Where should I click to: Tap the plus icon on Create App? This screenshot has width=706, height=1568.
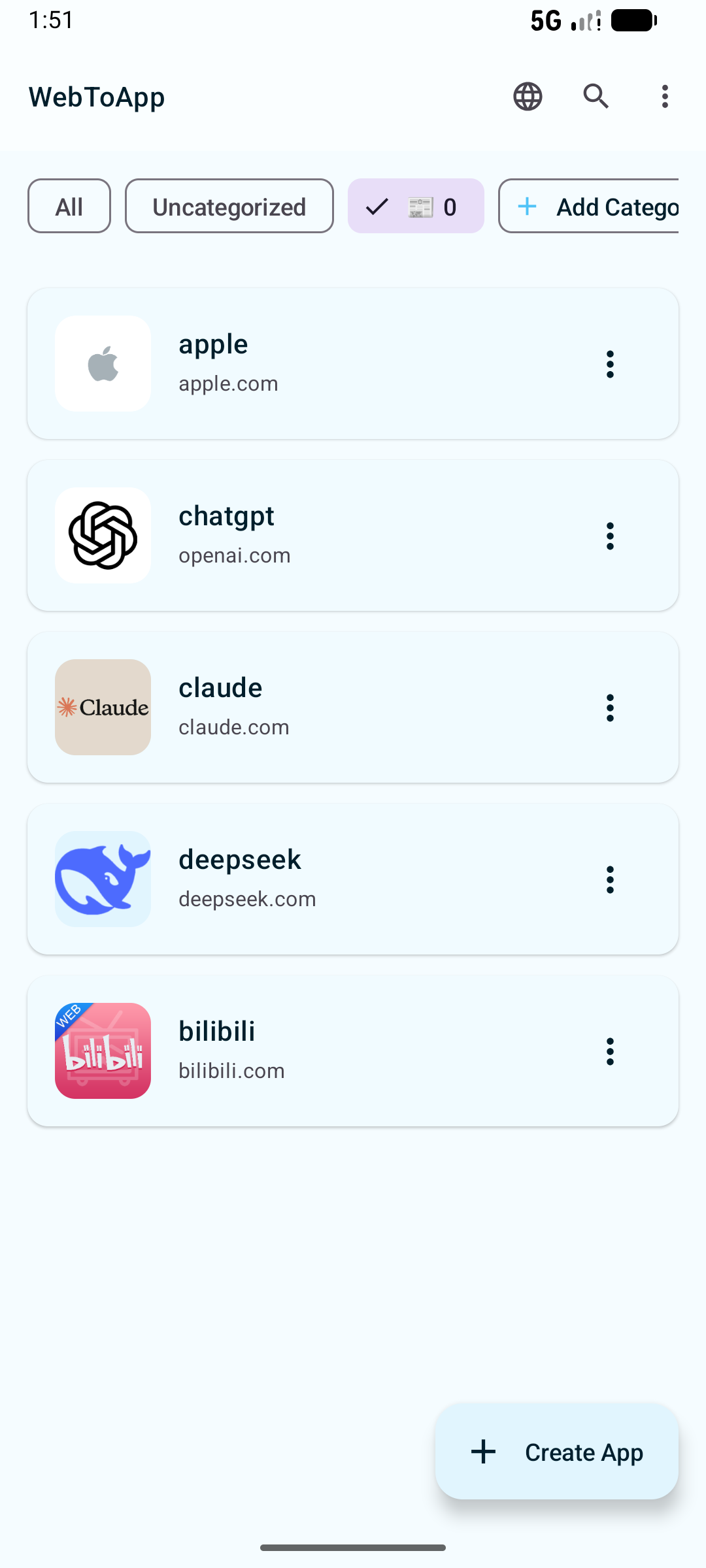coord(482,1452)
